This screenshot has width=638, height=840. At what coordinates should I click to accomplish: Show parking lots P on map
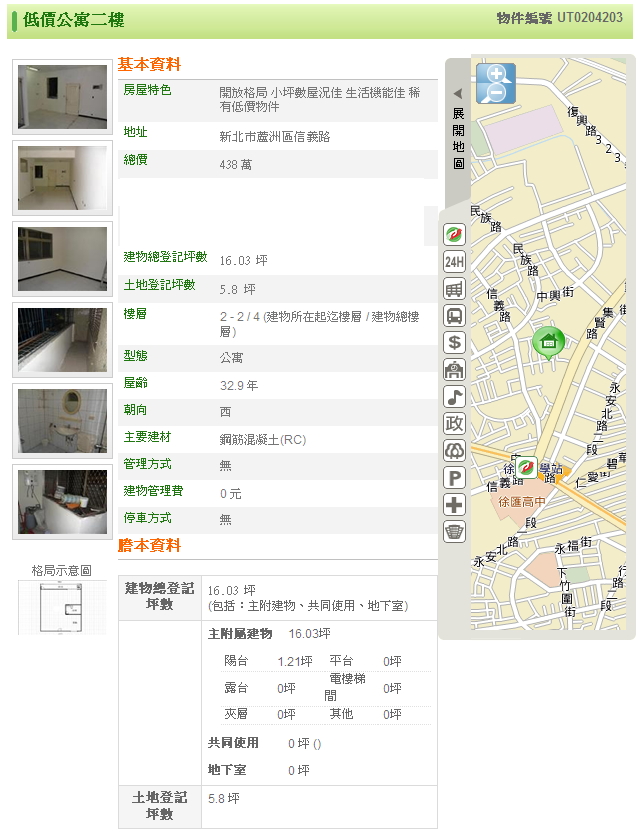454,478
